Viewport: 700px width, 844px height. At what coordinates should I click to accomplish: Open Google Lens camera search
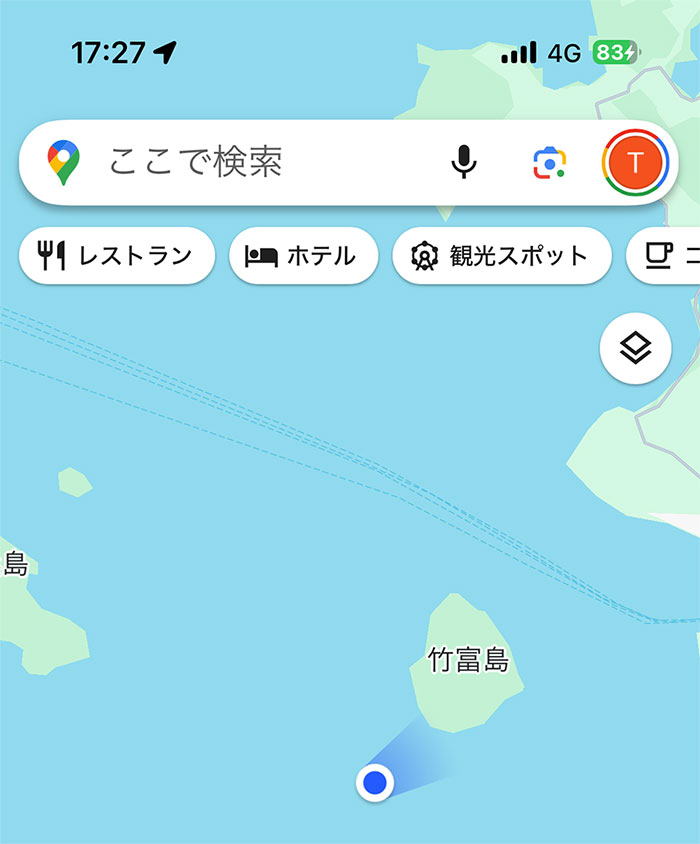(x=549, y=162)
